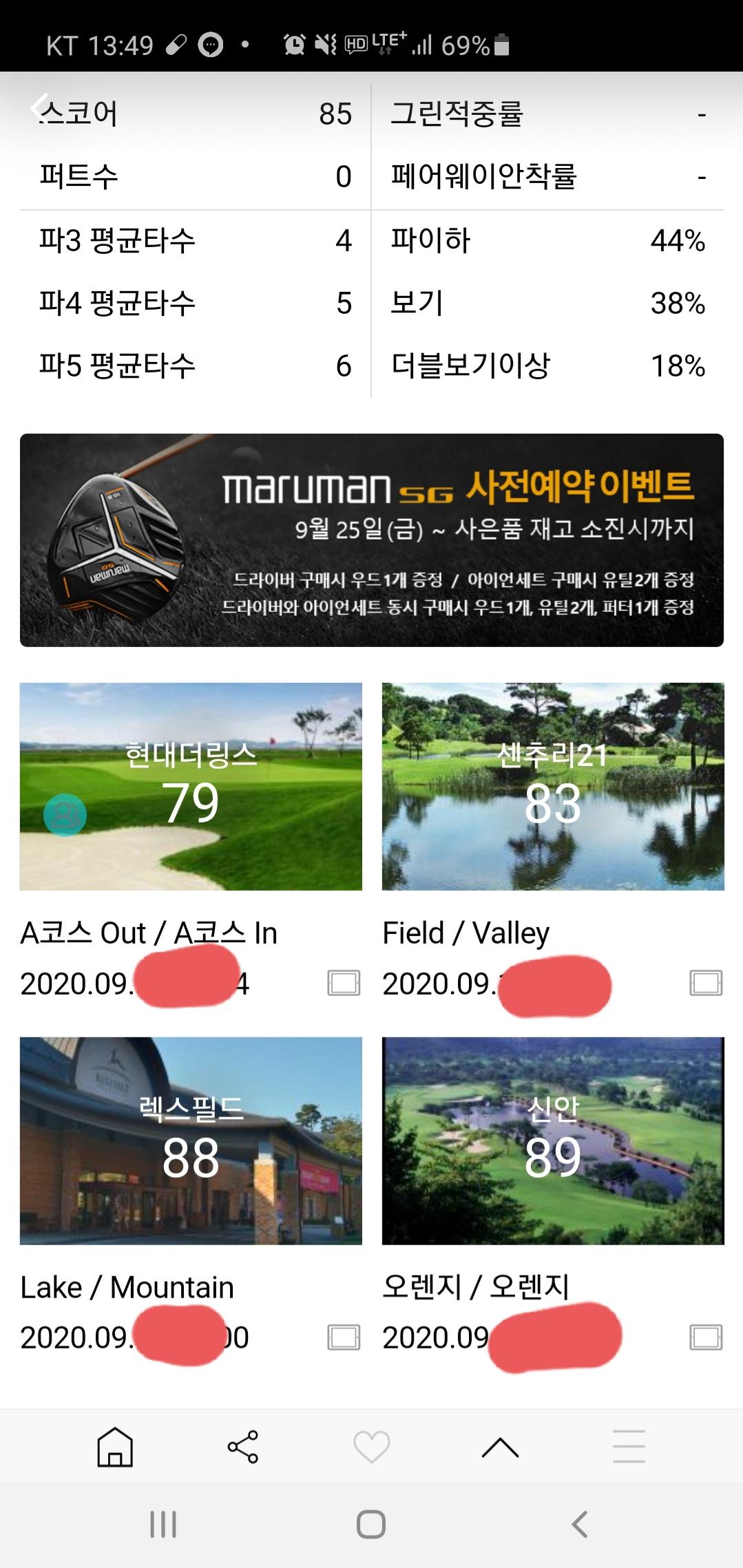
Task: Go back using the top-left arrow
Action: [40, 107]
